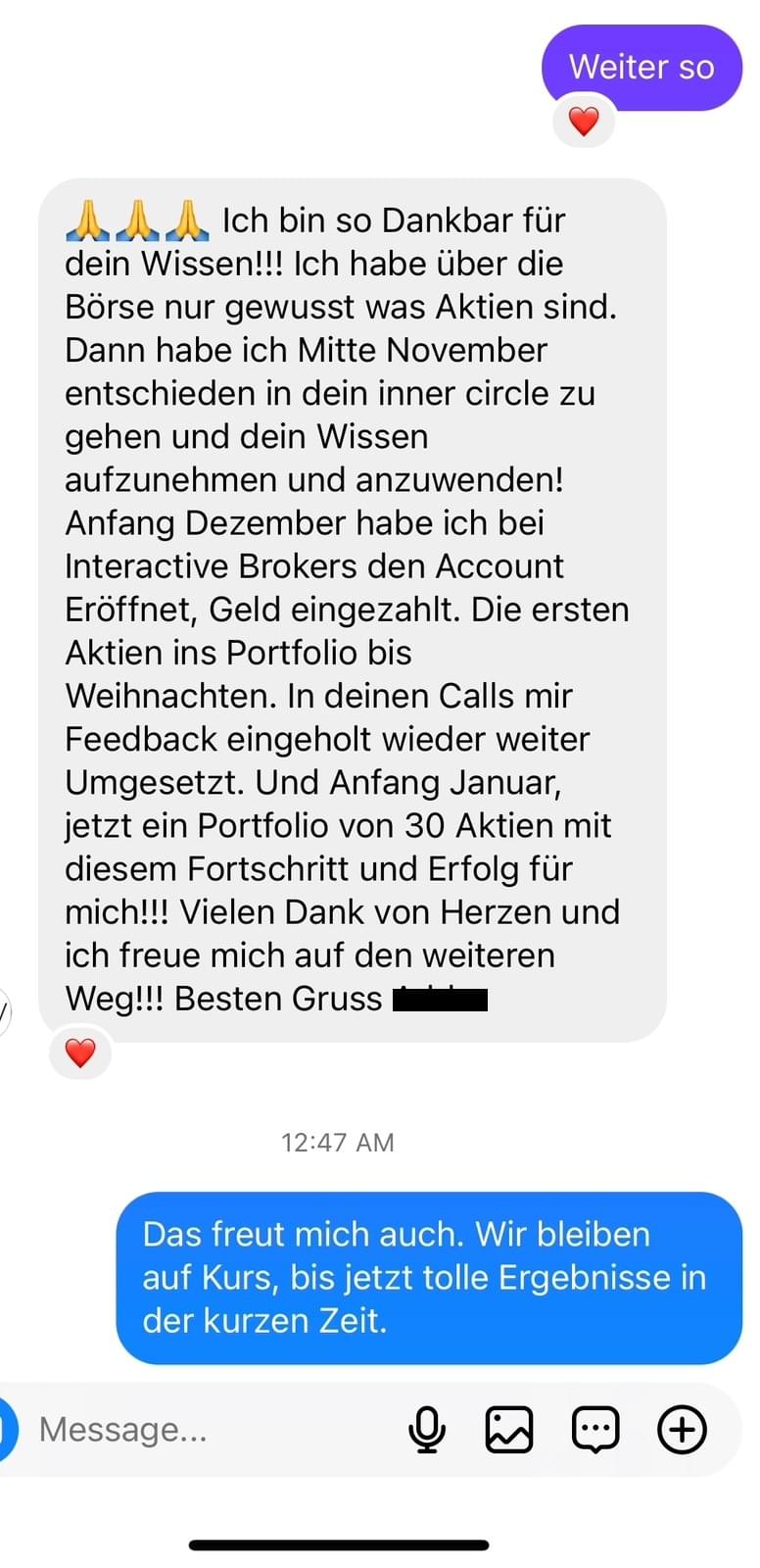Screen dimensions: 760x1568
Task: Tap the heart reaction under Weiter so
Action: click(x=584, y=122)
